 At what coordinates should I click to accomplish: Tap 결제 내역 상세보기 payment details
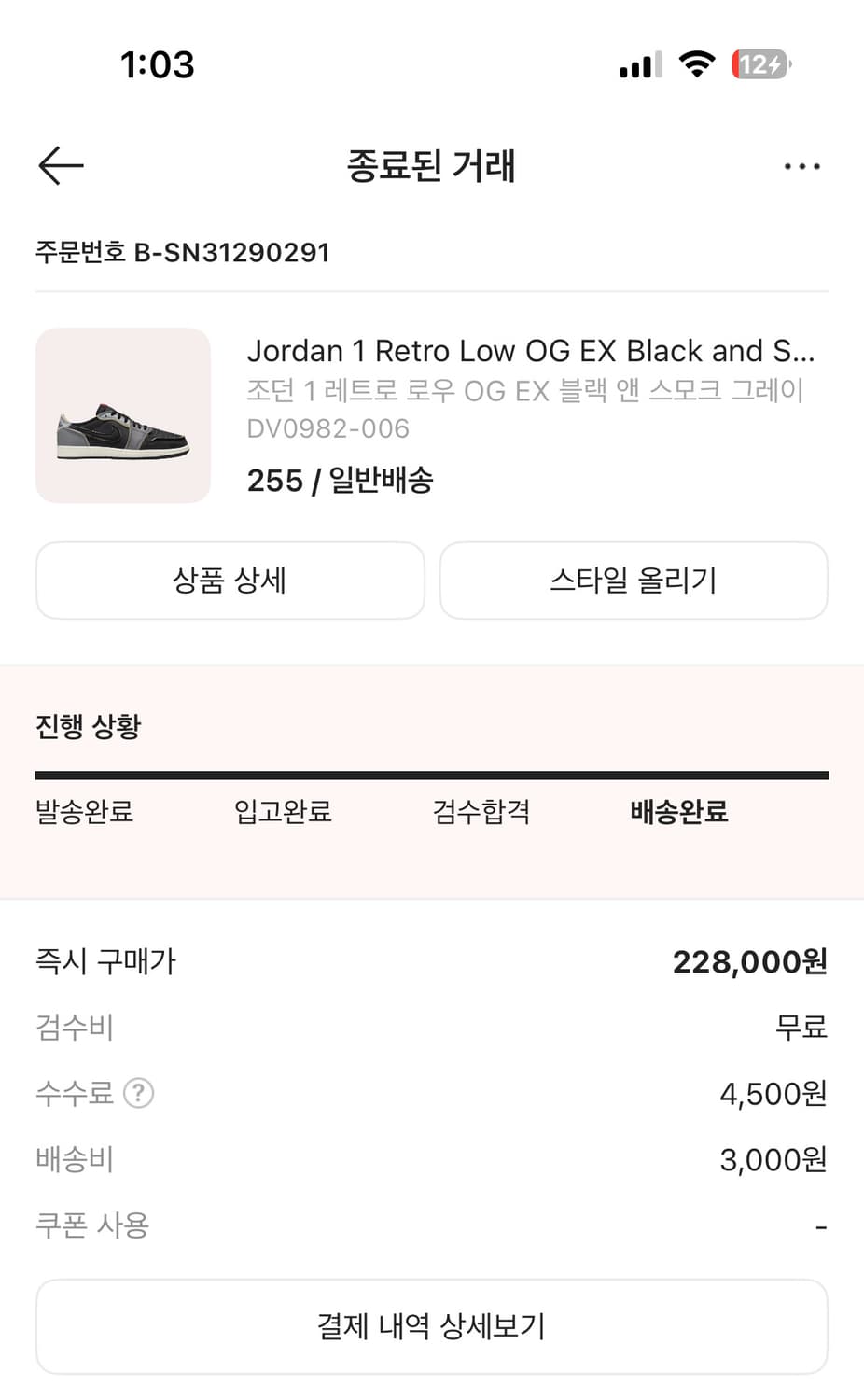pyautogui.click(x=432, y=1325)
